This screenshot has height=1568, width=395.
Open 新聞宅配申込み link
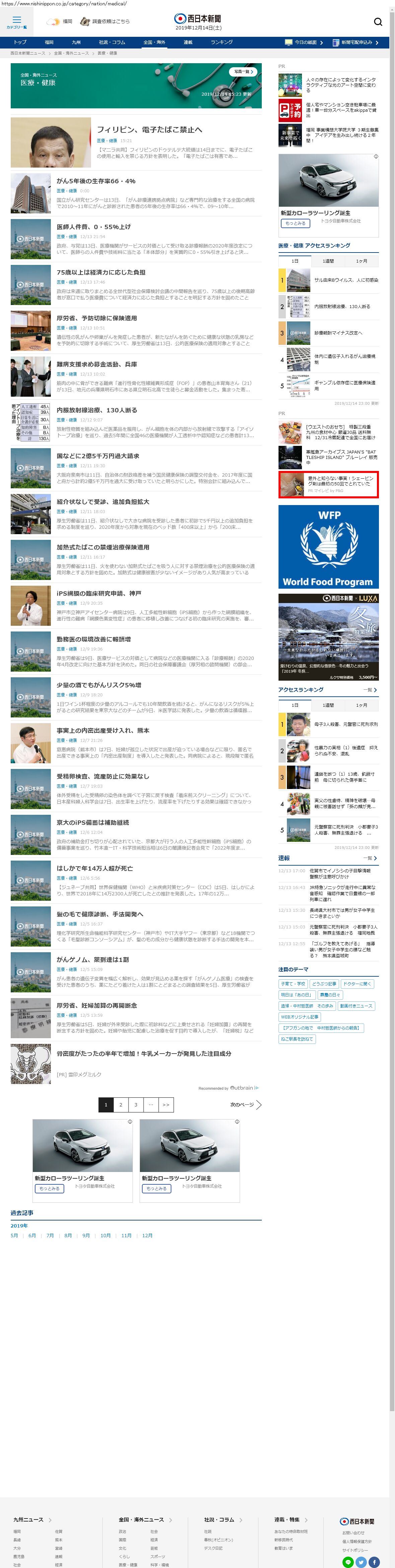coord(356,42)
